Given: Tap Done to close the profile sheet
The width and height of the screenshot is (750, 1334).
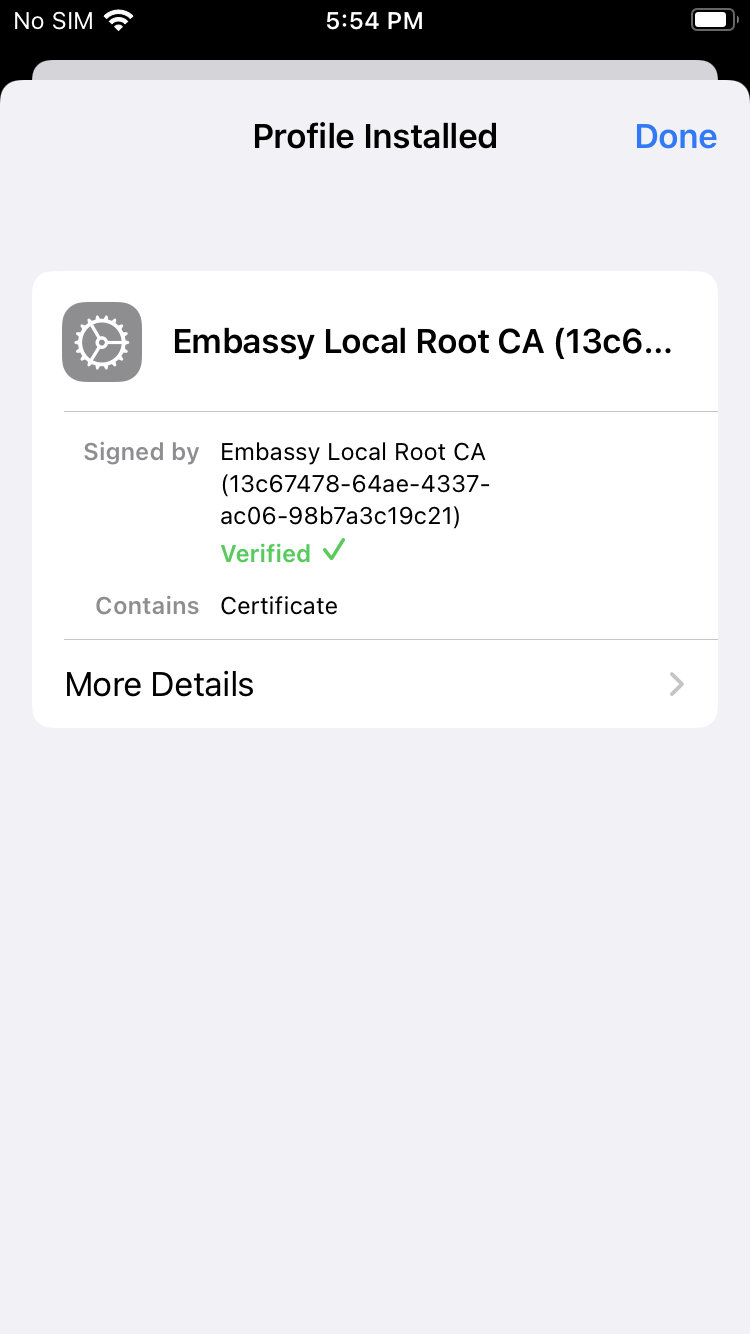Looking at the screenshot, I should click(x=676, y=137).
